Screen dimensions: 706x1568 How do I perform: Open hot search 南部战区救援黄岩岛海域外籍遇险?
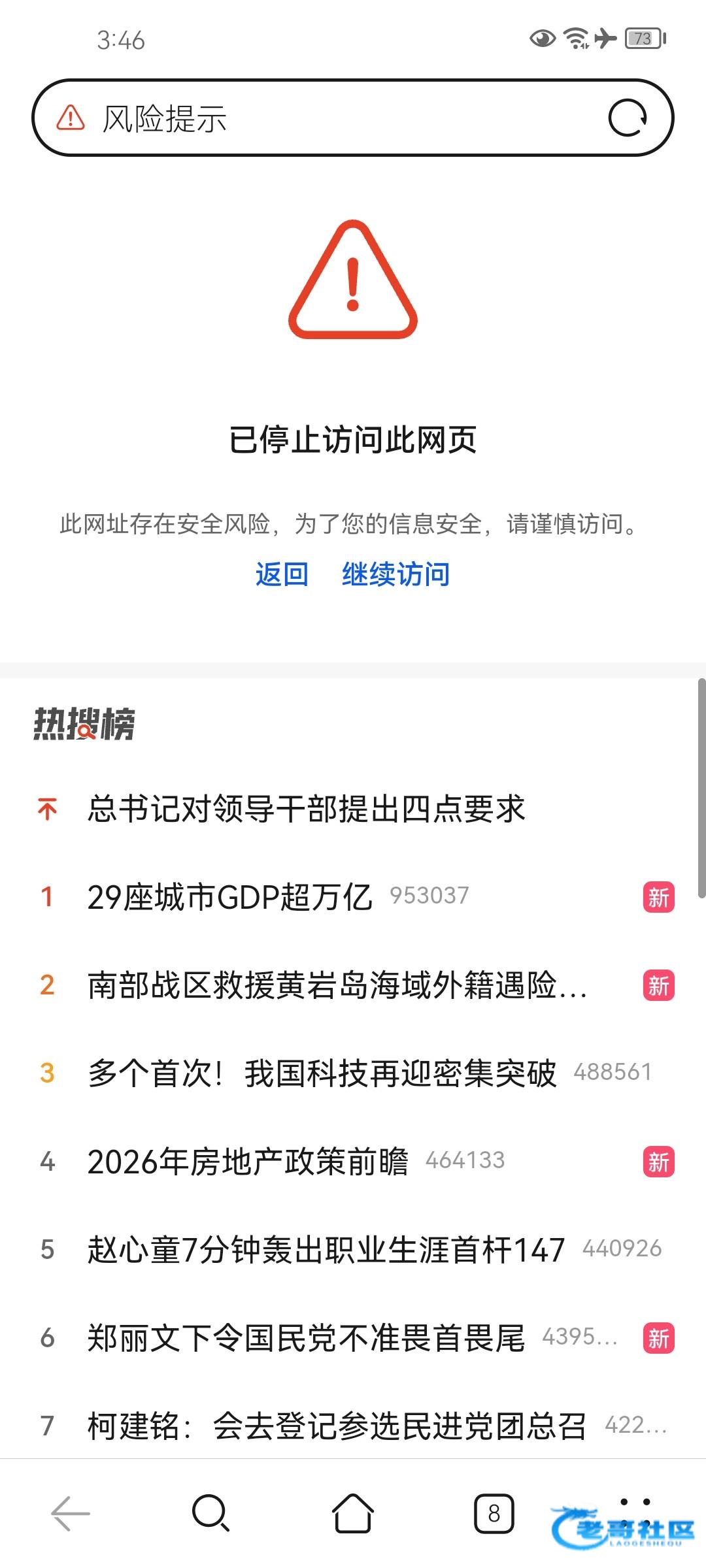point(337,985)
